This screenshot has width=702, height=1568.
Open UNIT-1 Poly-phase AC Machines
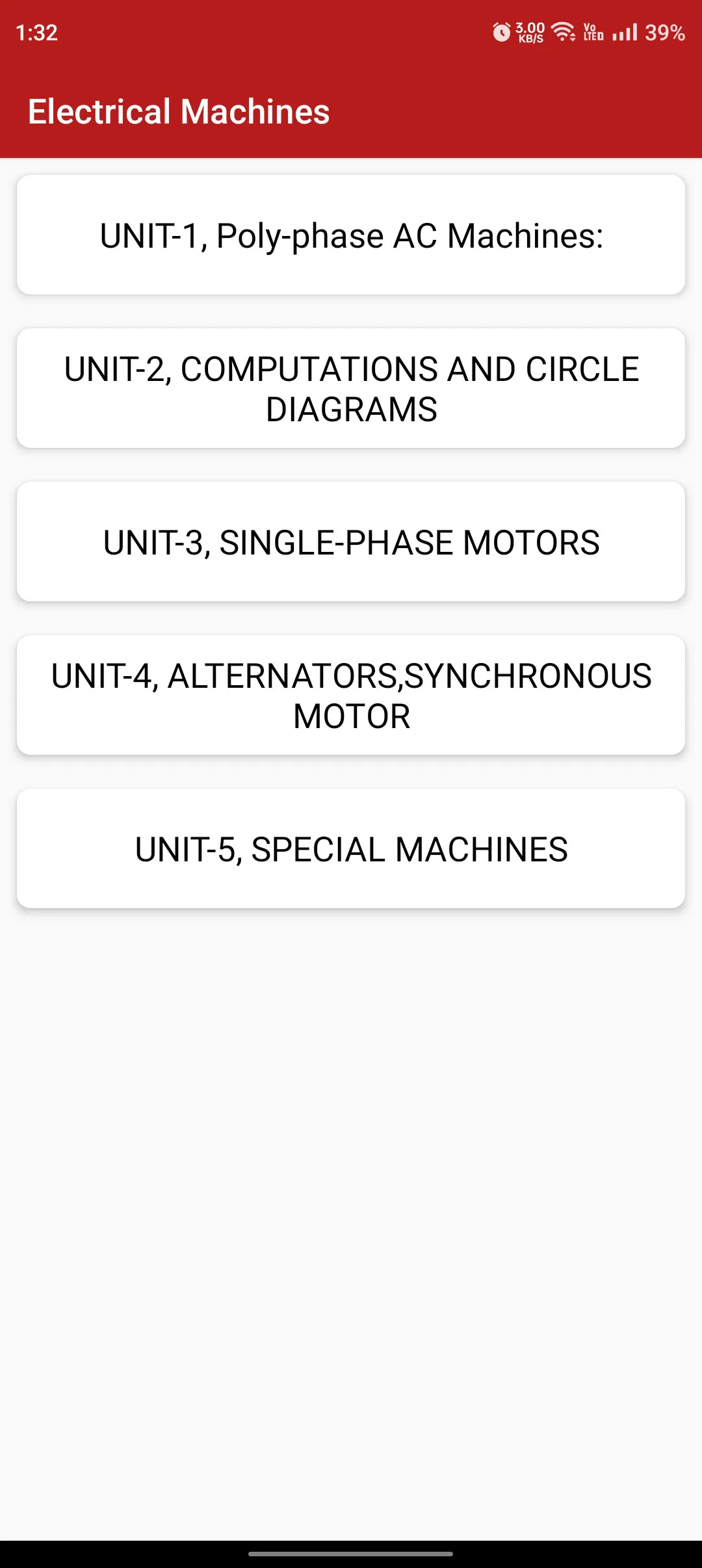tap(351, 235)
